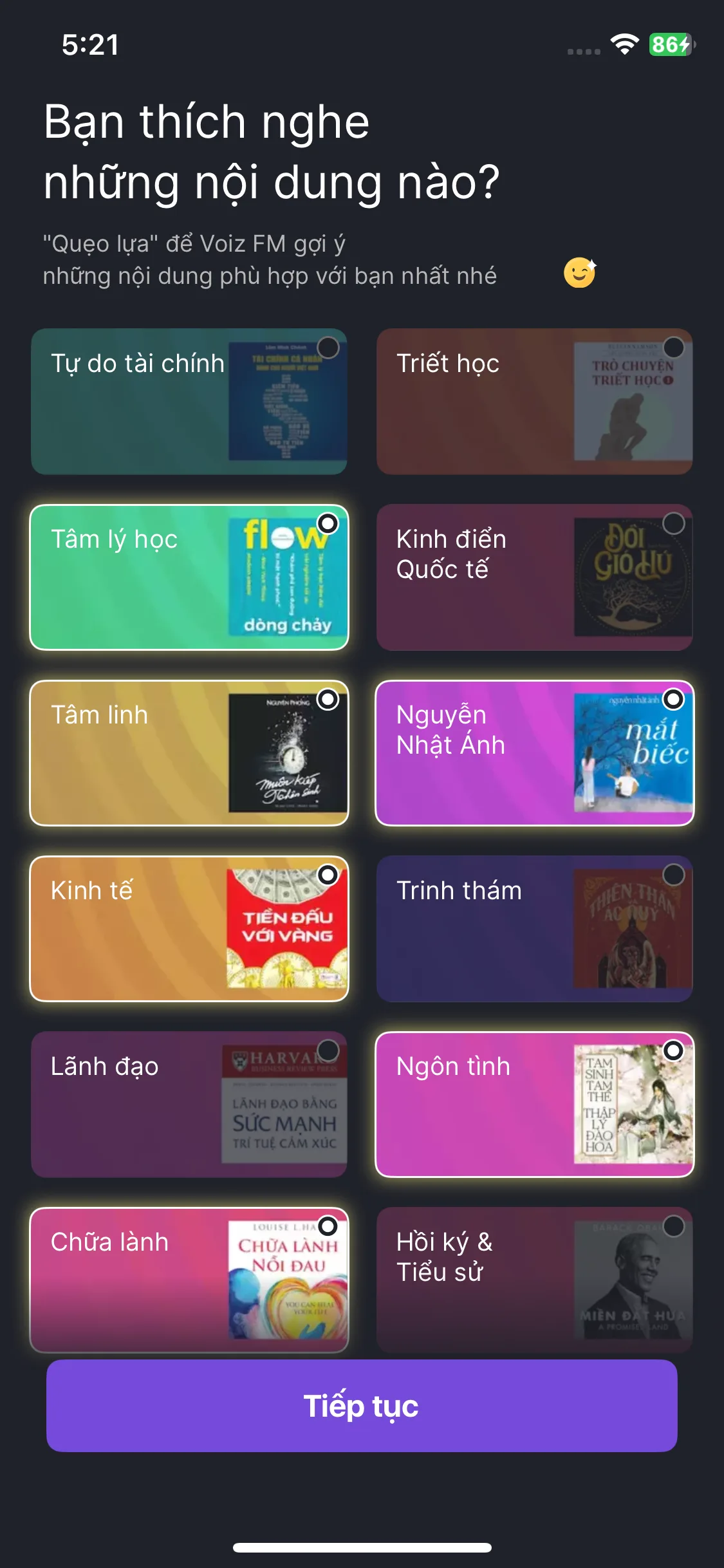Tap the home indicator bar at screen bottom
The width and height of the screenshot is (724, 1568).
(362, 1548)
